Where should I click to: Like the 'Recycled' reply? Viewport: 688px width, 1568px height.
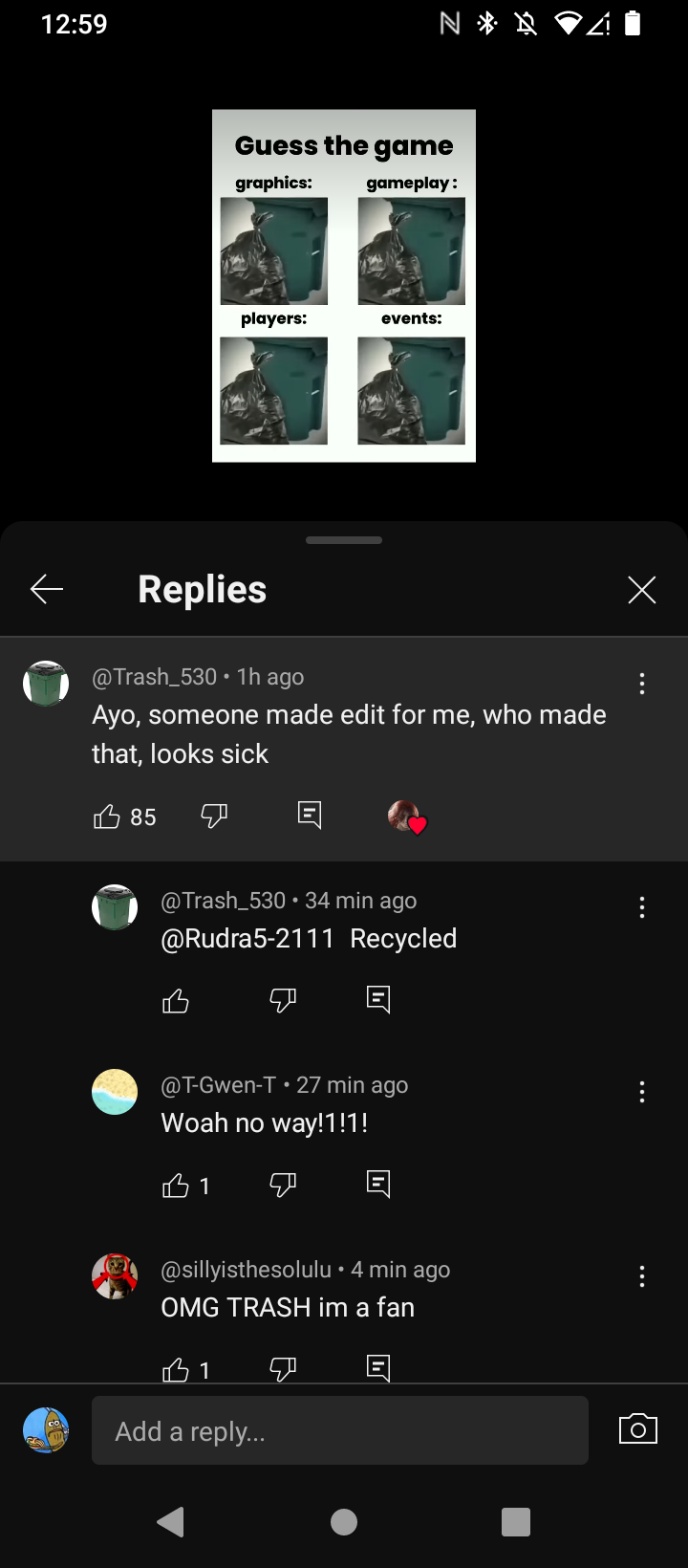click(x=176, y=1001)
